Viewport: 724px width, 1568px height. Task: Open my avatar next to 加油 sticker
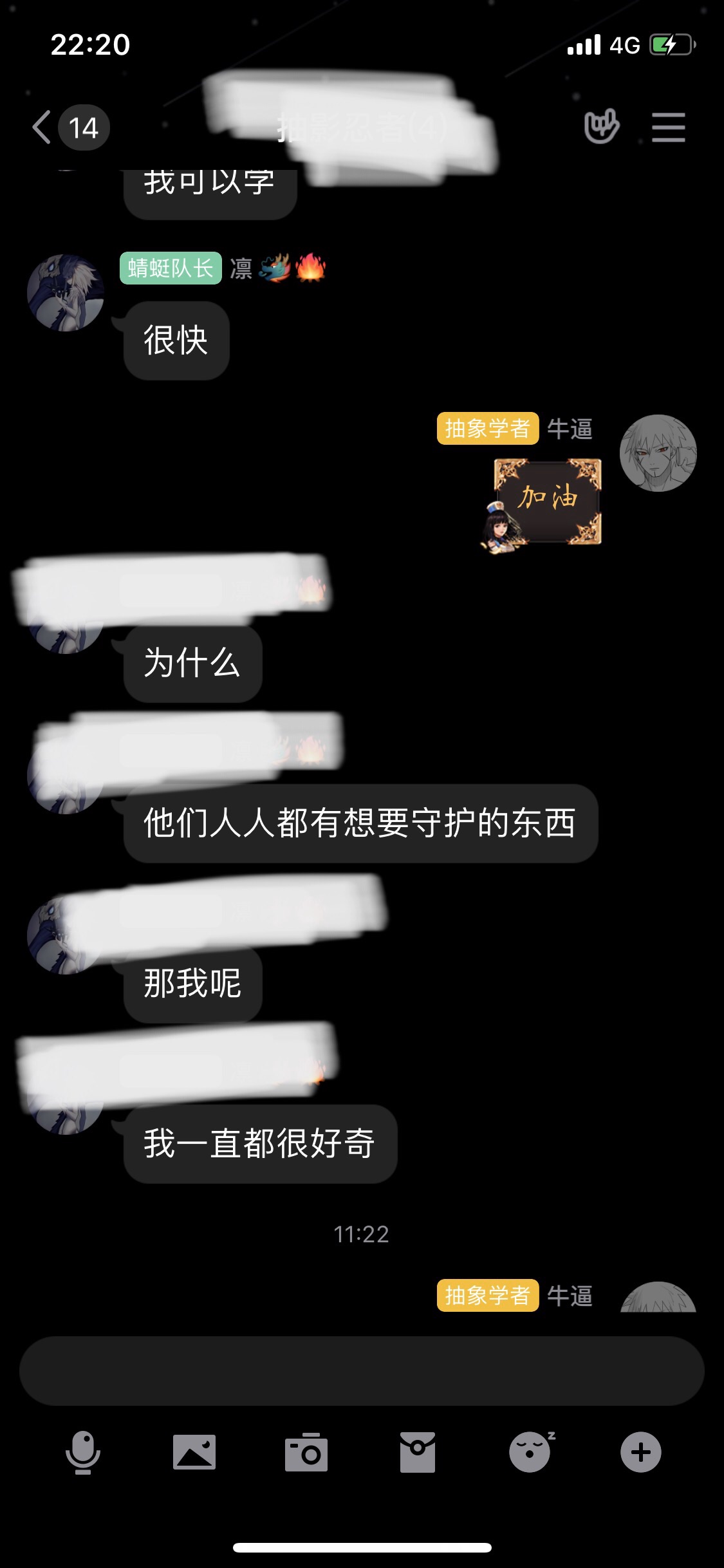(x=658, y=453)
